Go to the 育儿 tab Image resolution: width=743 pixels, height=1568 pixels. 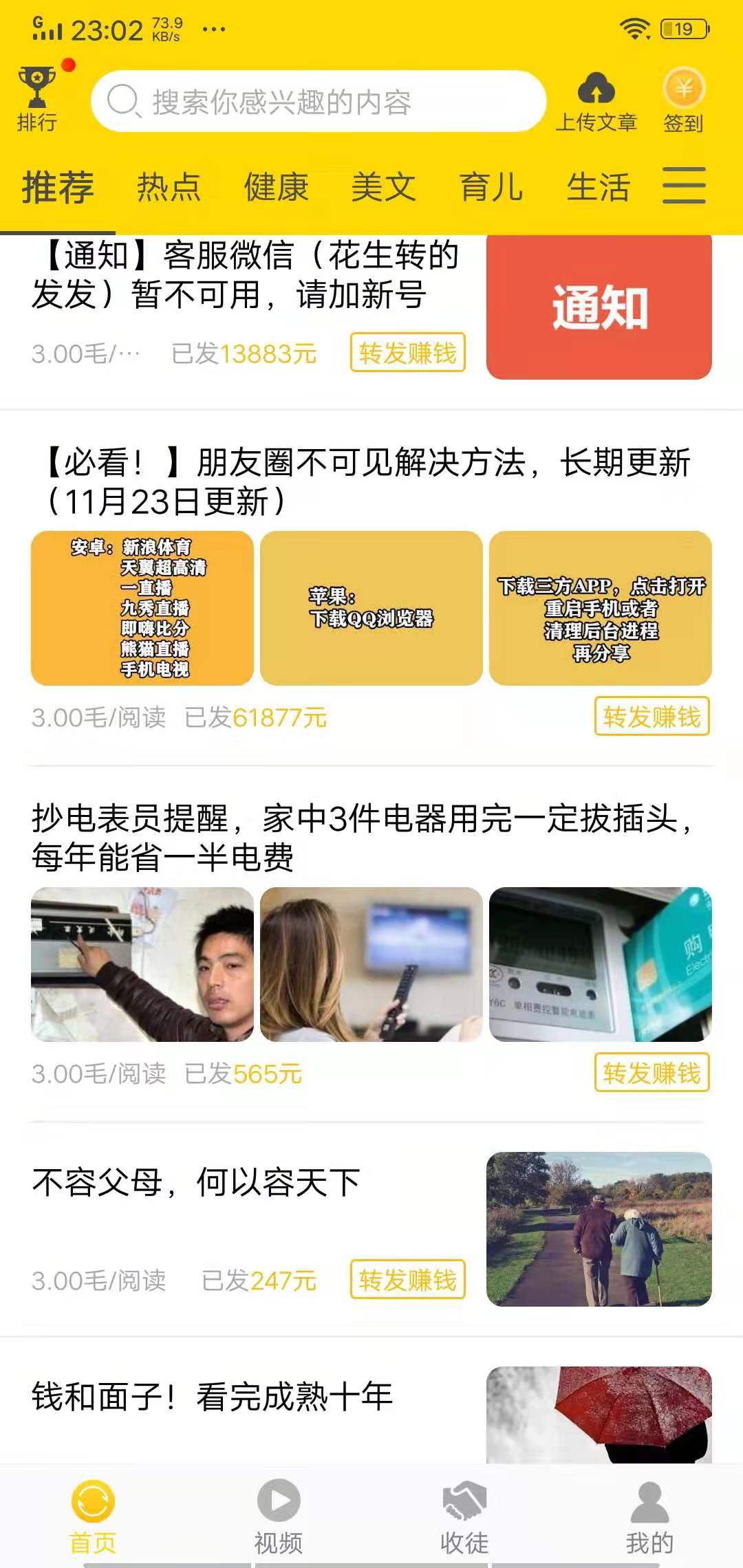click(491, 187)
